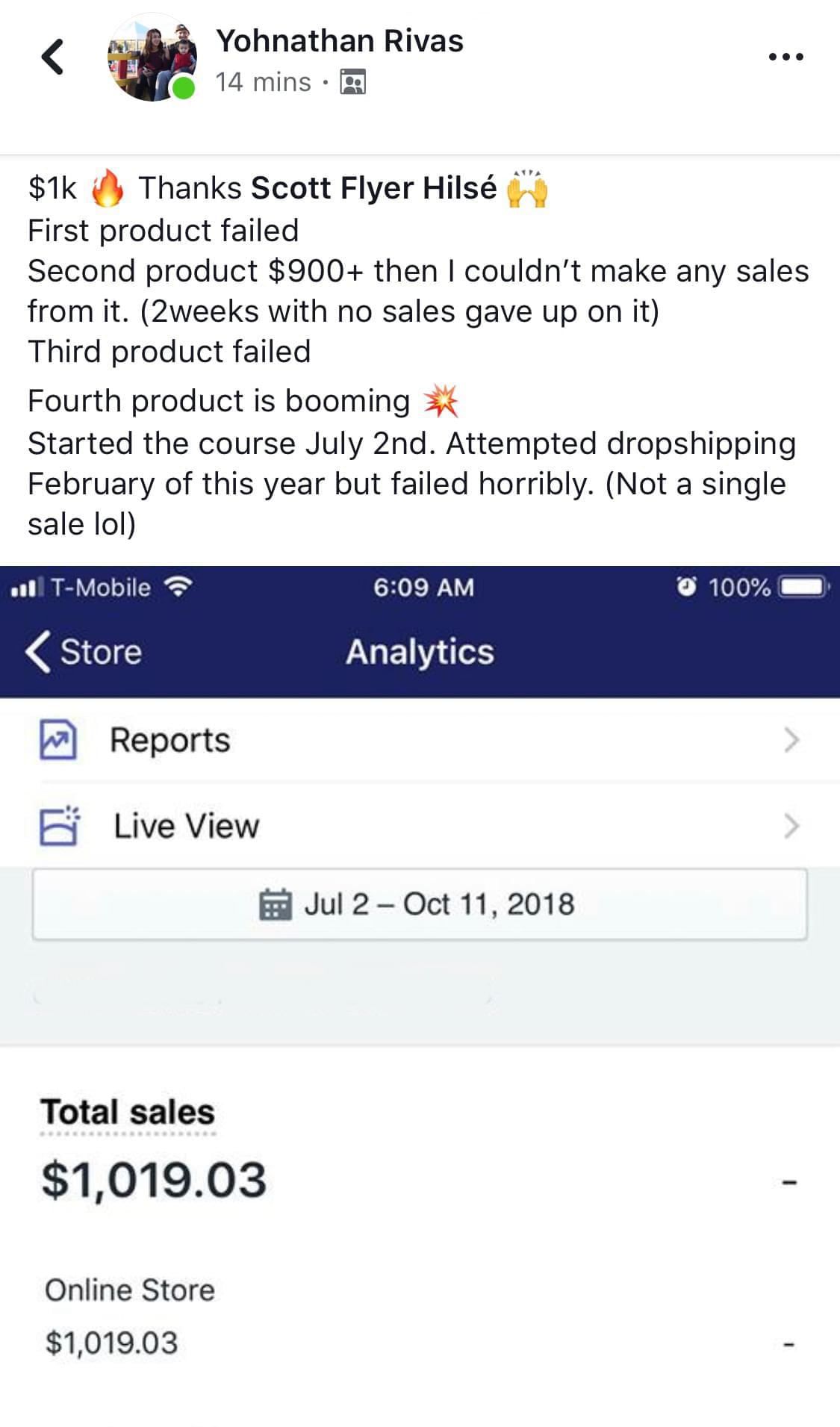Open the attached Analytics screenshot image
840x1427 pixels.
click(x=420, y=996)
